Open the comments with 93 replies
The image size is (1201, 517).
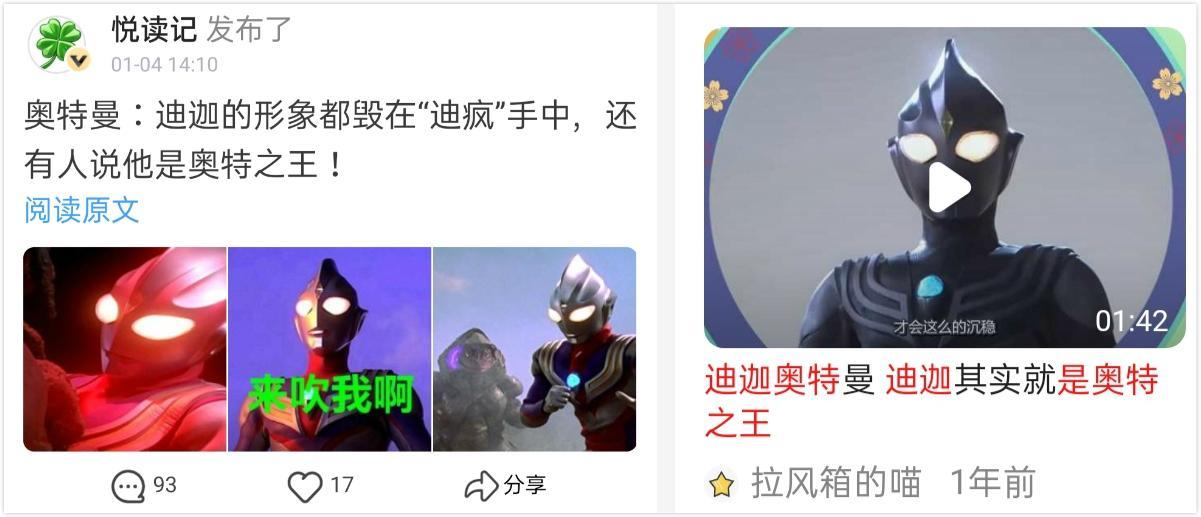click(144, 486)
